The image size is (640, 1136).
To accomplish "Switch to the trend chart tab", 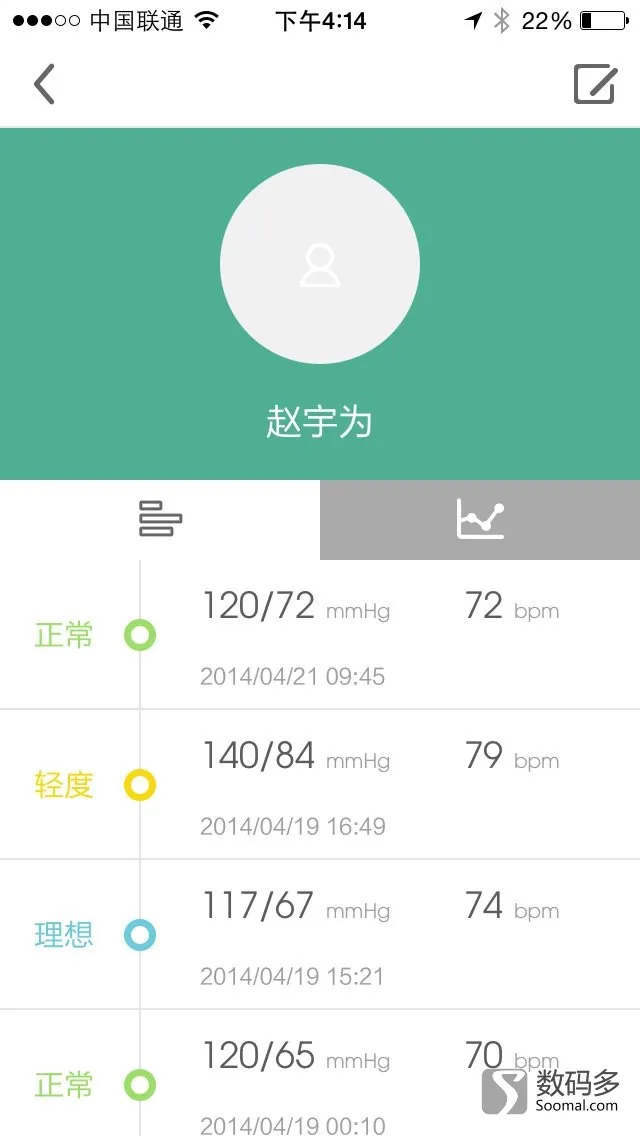I will 480,519.
